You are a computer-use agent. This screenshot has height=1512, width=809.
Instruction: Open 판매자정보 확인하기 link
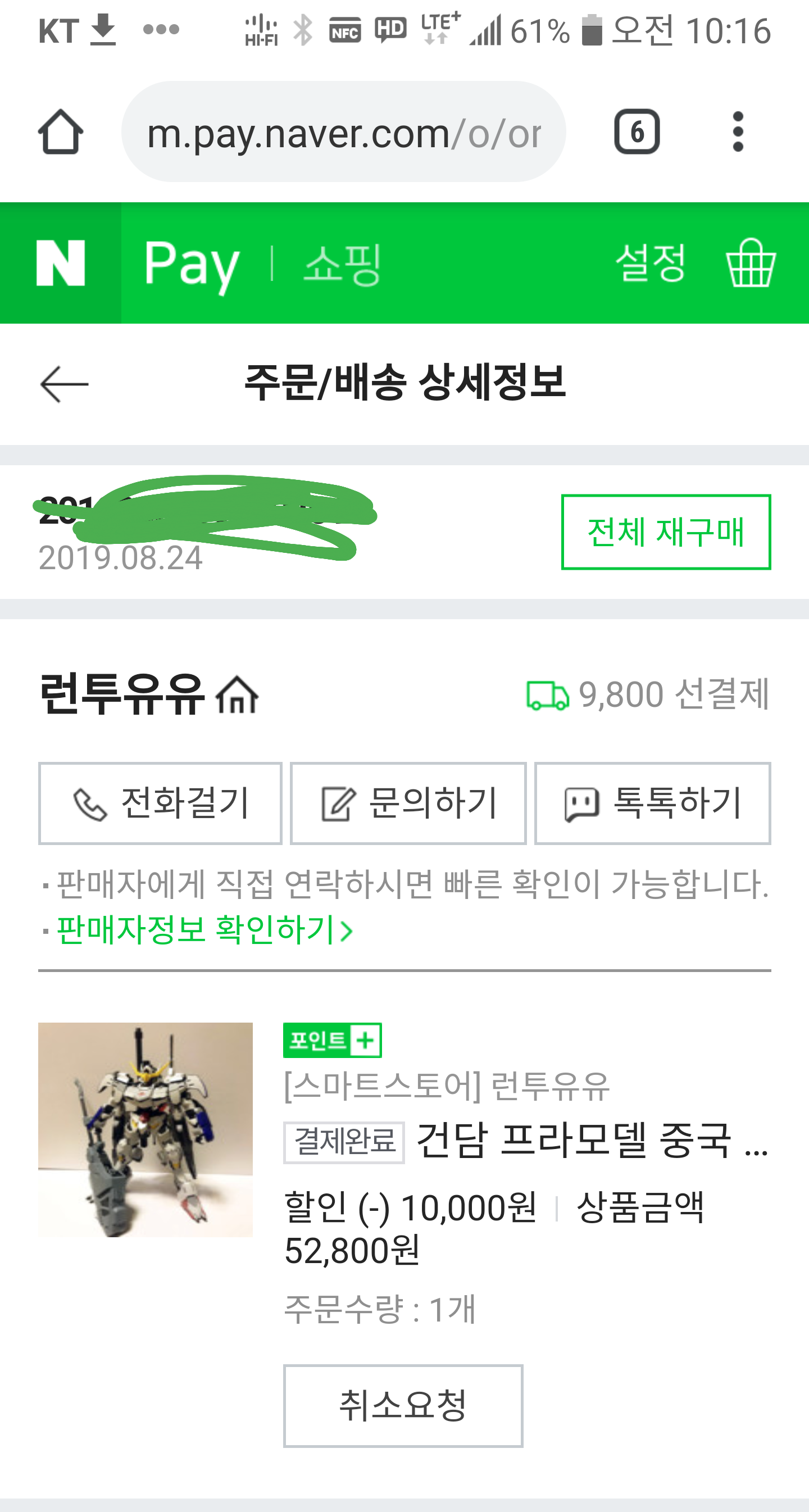204,930
